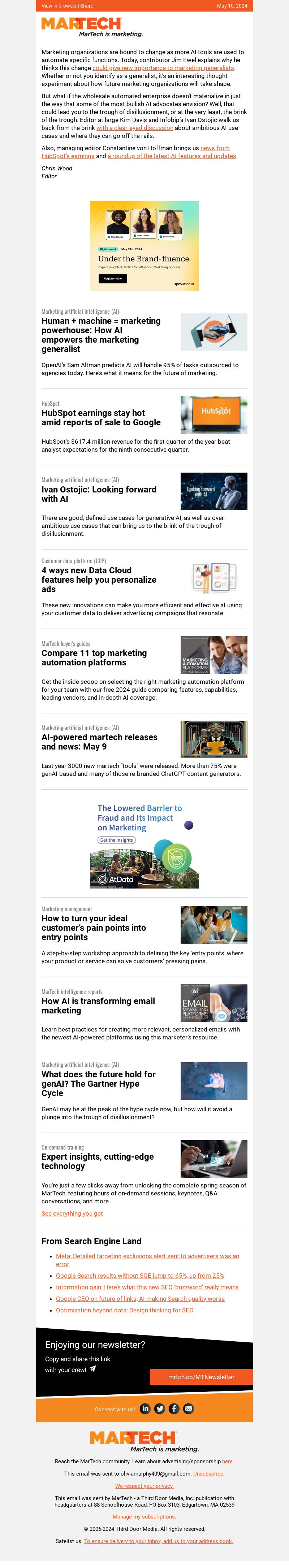289x1568 pixels.
Task: Visit MarTech's LinkedIn page icon
Action: [x=145, y=1408]
